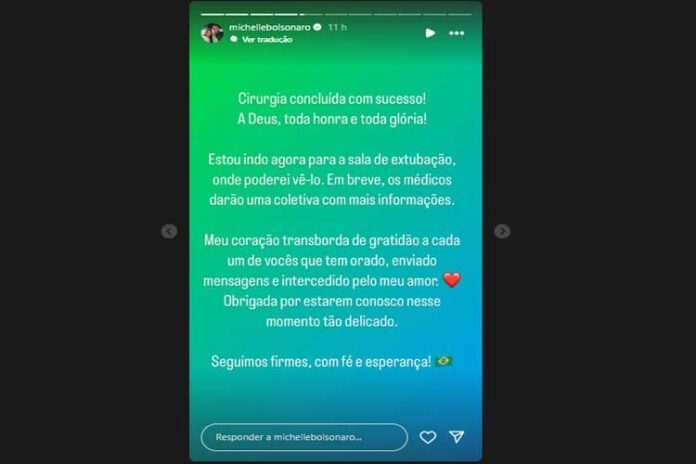Resume story playback with the play icon
696x464 pixels.
[x=430, y=33]
